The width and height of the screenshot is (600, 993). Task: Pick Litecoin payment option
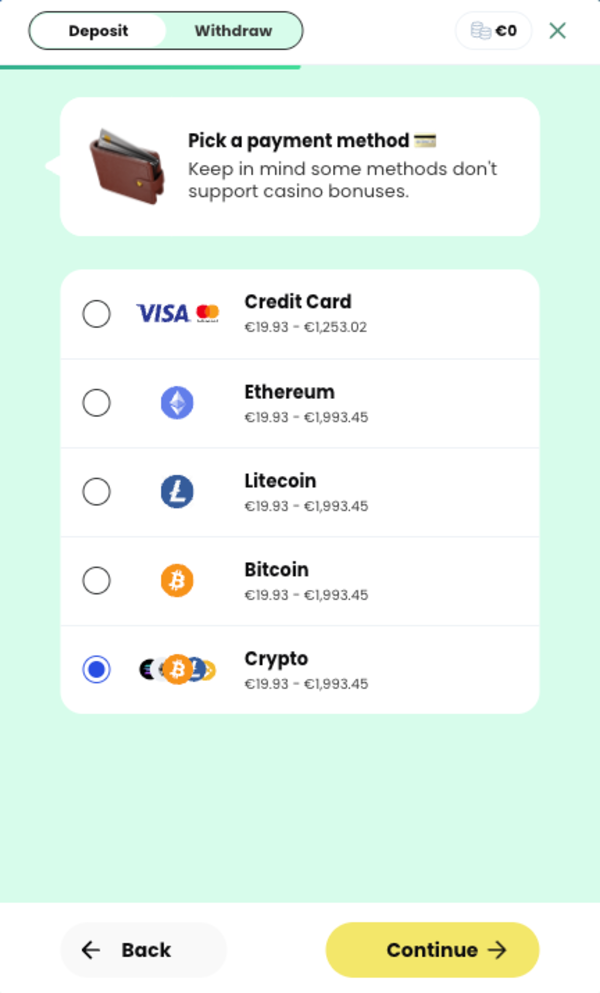[x=96, y=492]
